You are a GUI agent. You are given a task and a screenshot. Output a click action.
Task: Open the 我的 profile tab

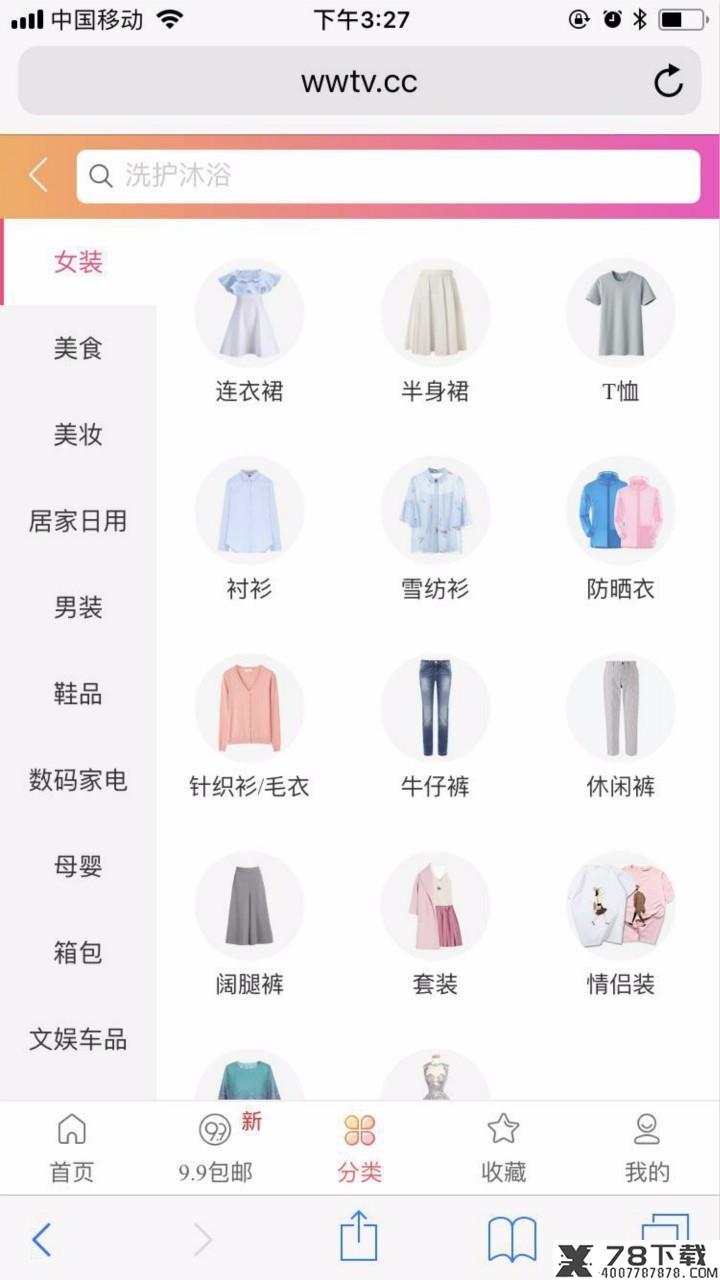pyautogui.click(x=647, y=1148)
